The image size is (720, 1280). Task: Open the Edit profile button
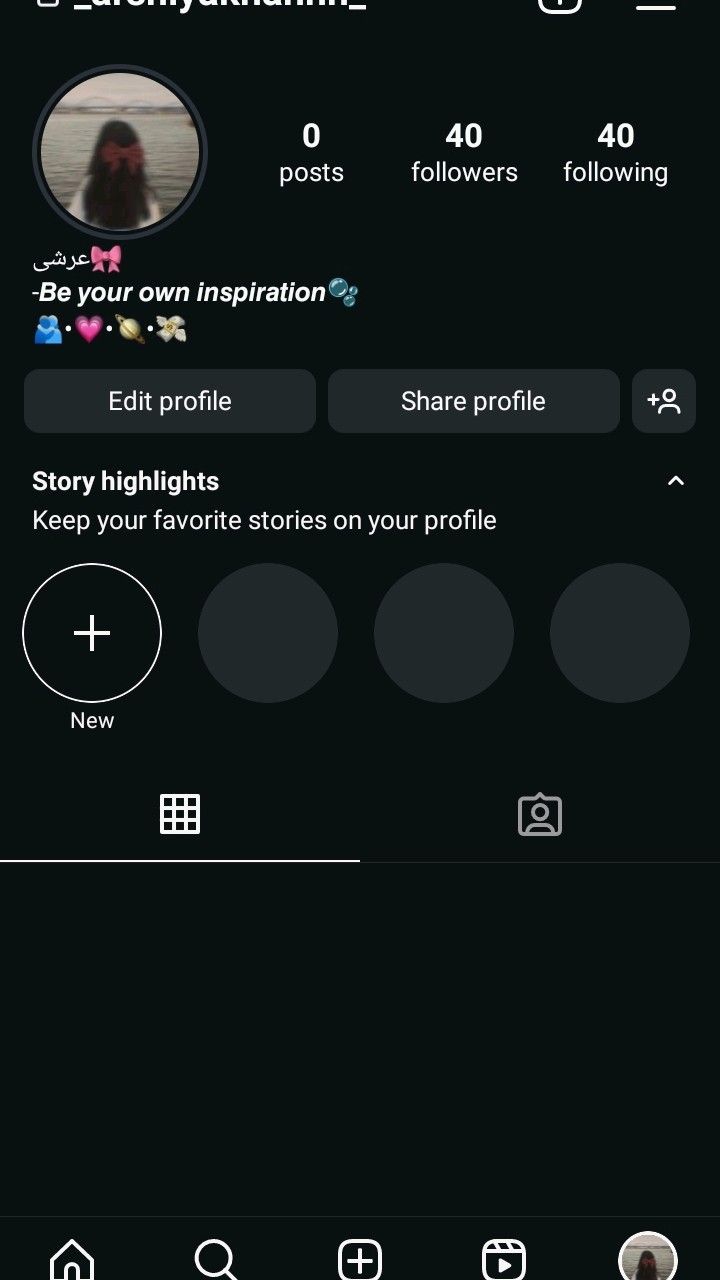point(170,401)
